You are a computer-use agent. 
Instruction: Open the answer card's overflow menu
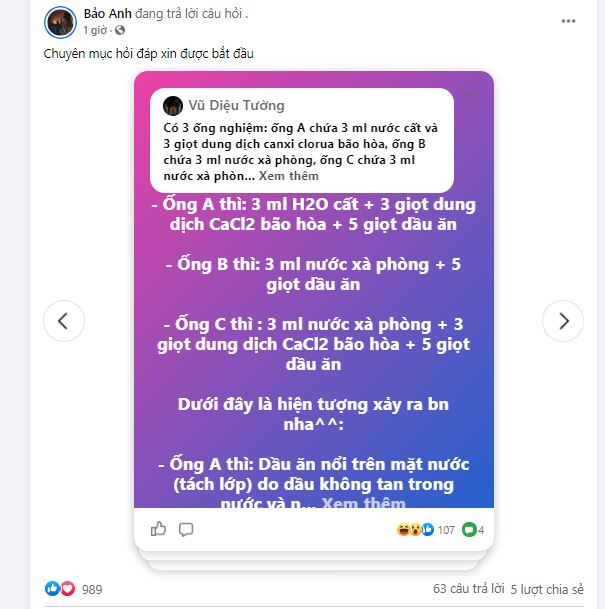tap(470, 94)
